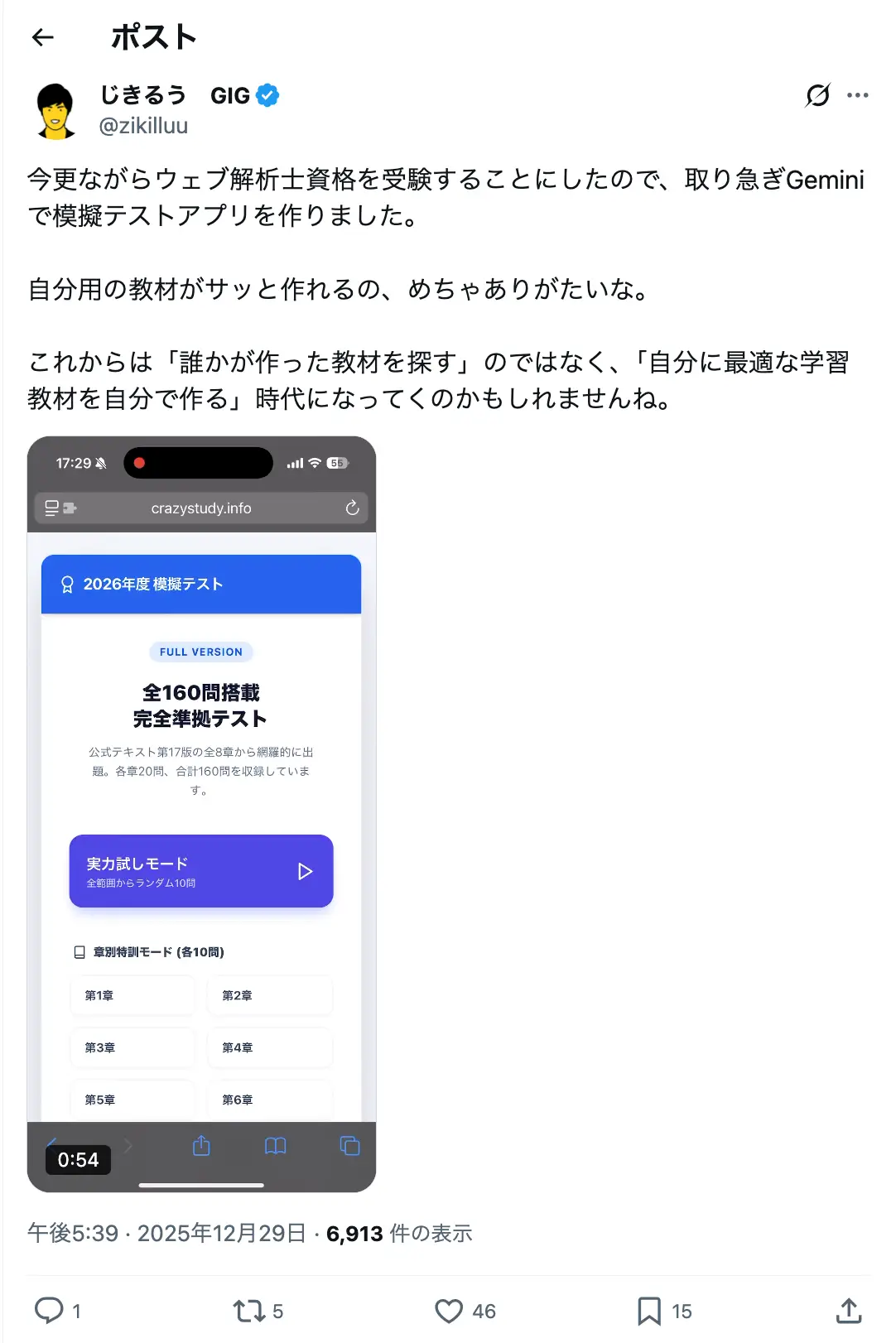Open the @zikilluu profile link

pos(143,126)
